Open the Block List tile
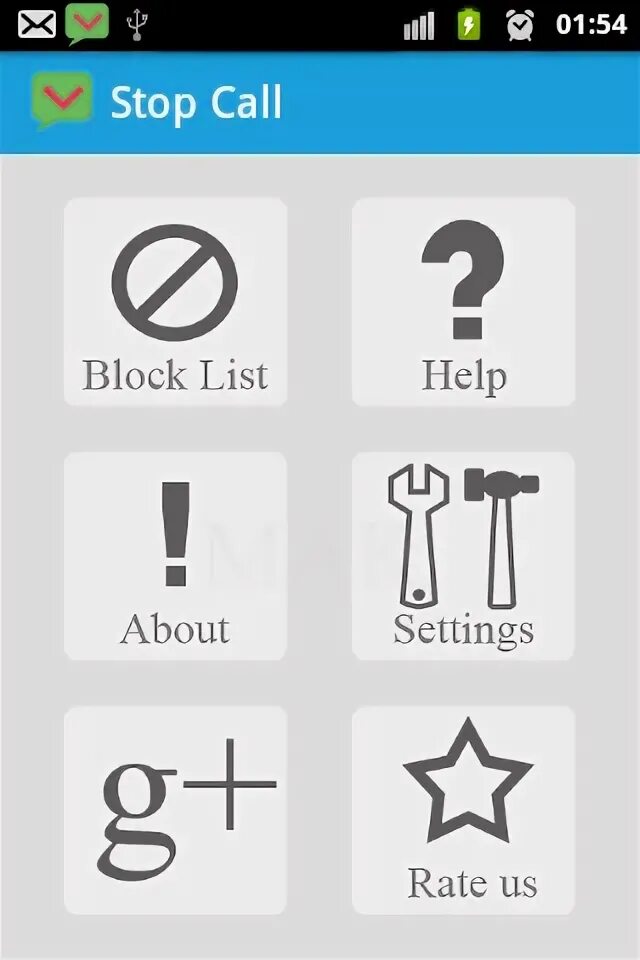The width and height of the screenshot is (640, 960). coord(176,302)
